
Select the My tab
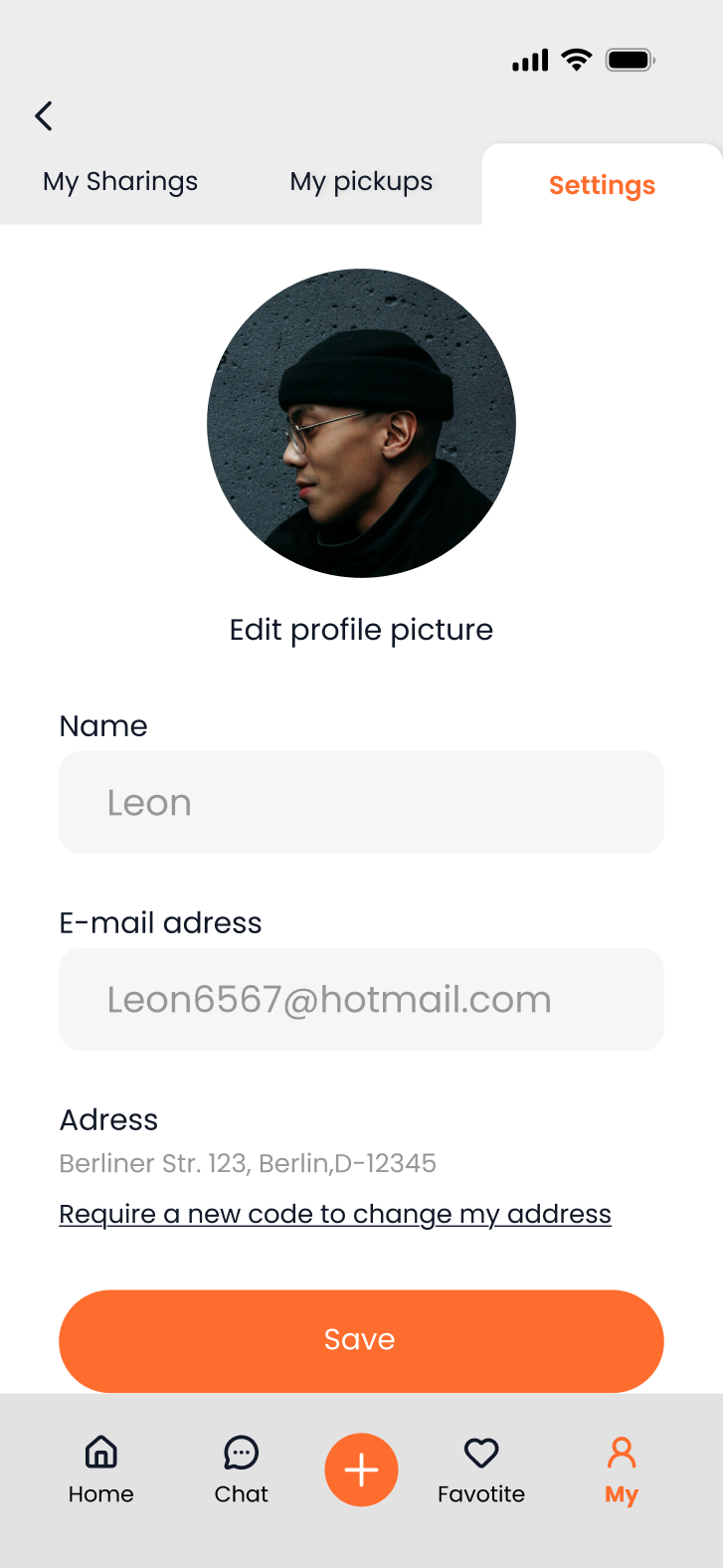click(x=622, y=1469)
